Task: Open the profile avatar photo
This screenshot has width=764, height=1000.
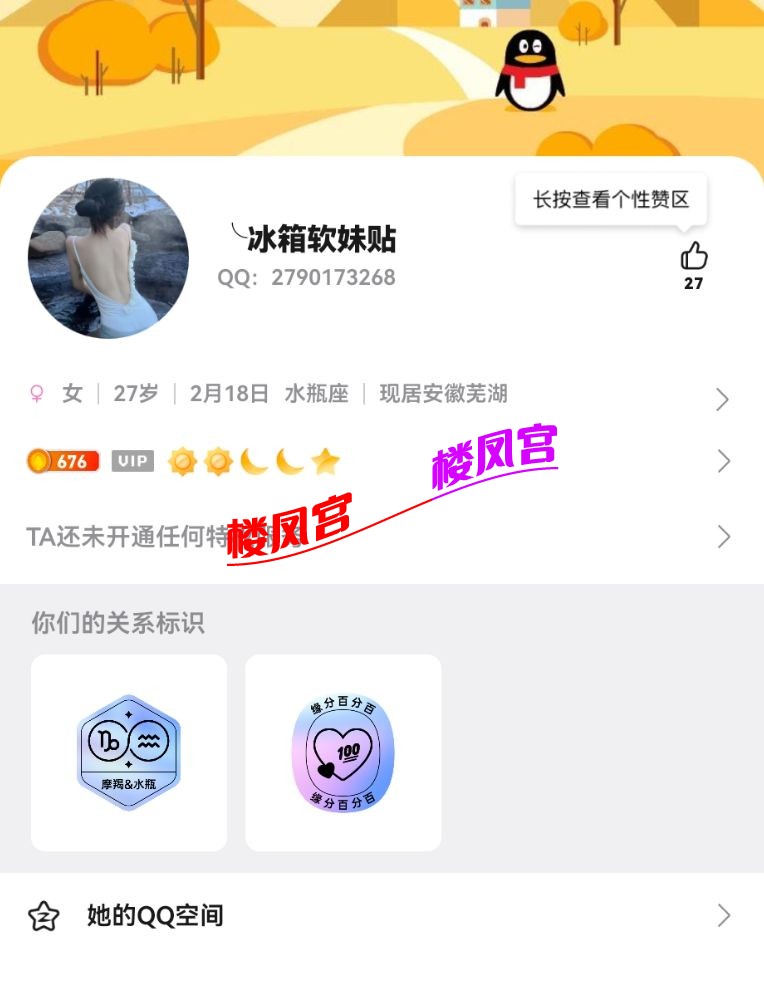Action: coord(108,258)
